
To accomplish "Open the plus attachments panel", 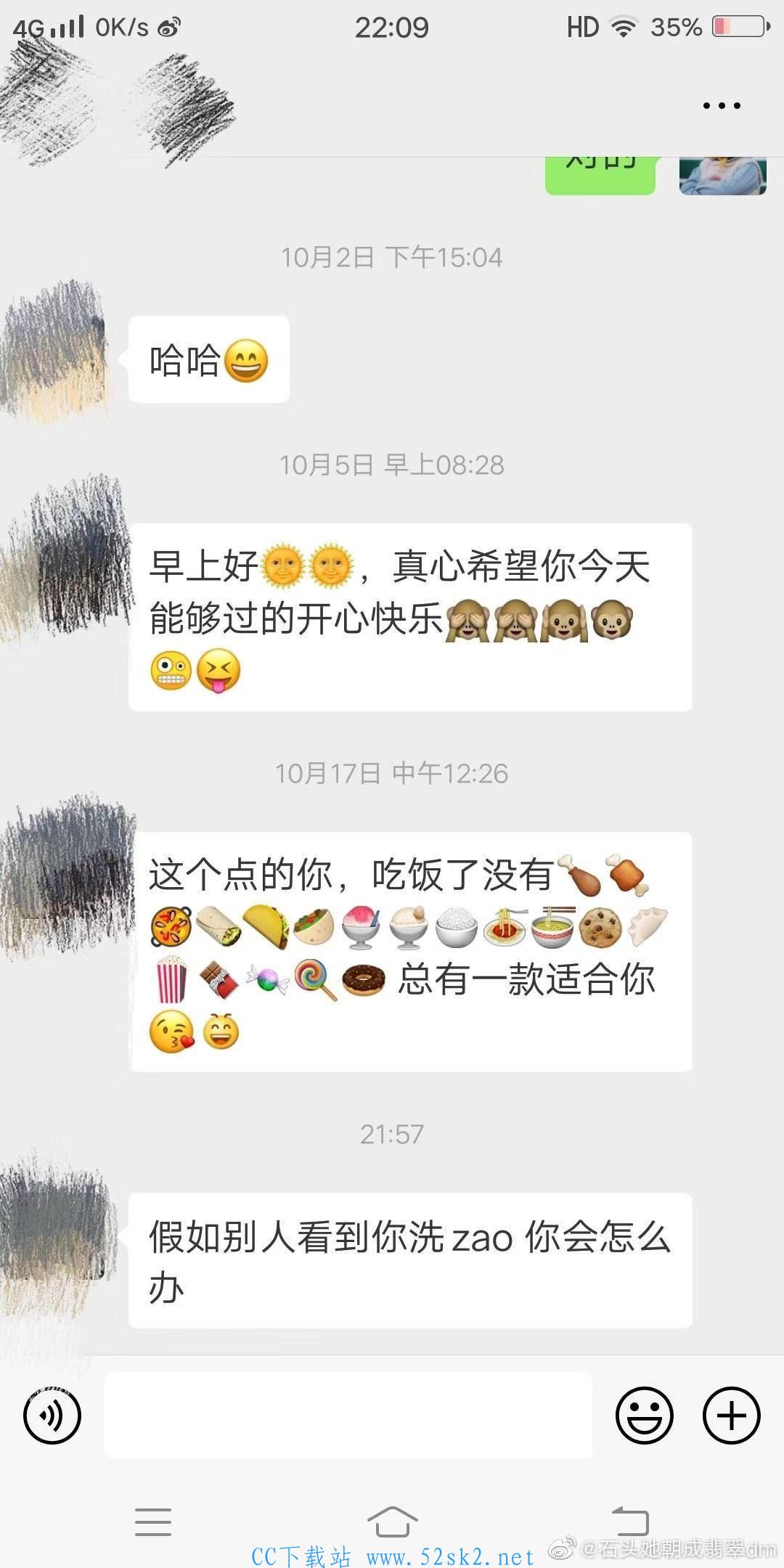I will click(x=732, y=1415).
